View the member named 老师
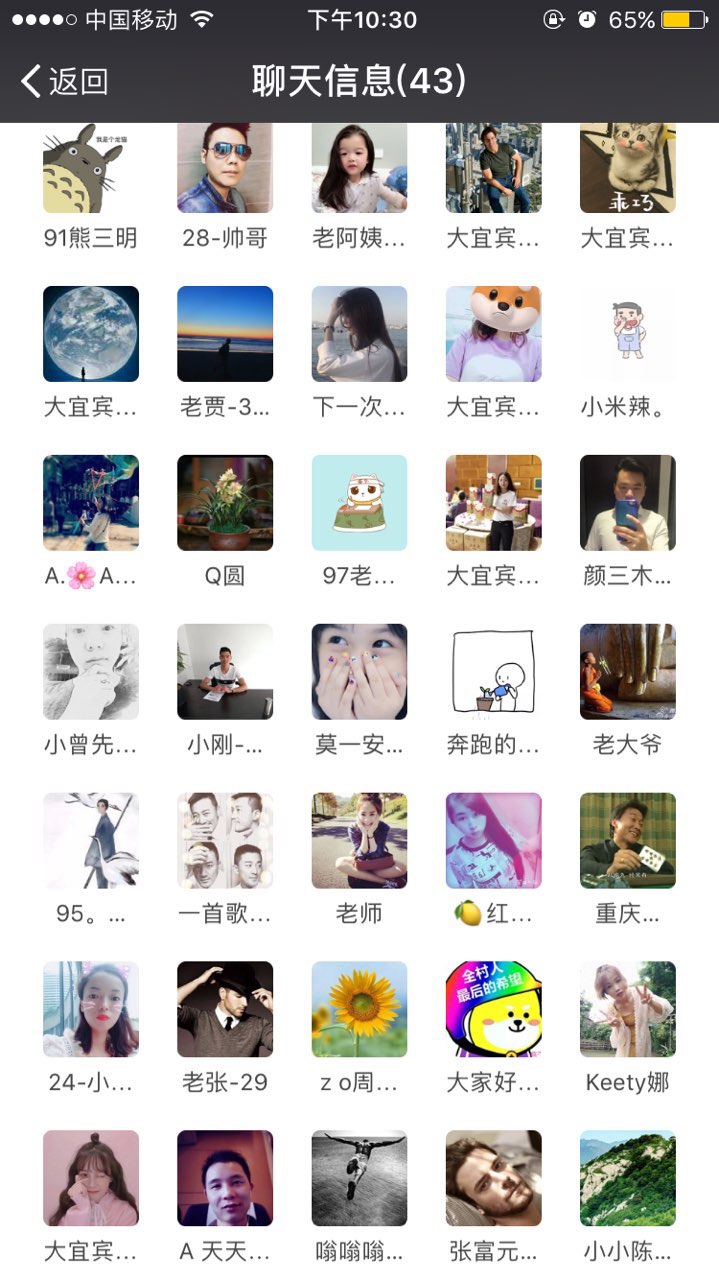This screenshot has width=719, height=1280. click(x=359, y=841)
